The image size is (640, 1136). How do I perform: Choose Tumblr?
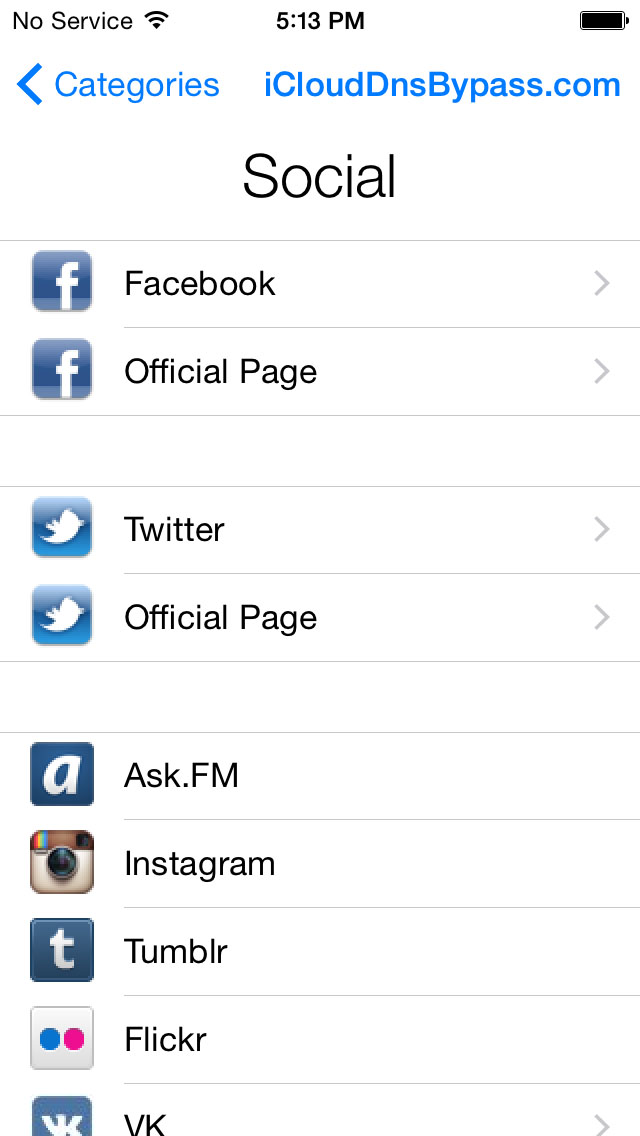click(320, 952)
